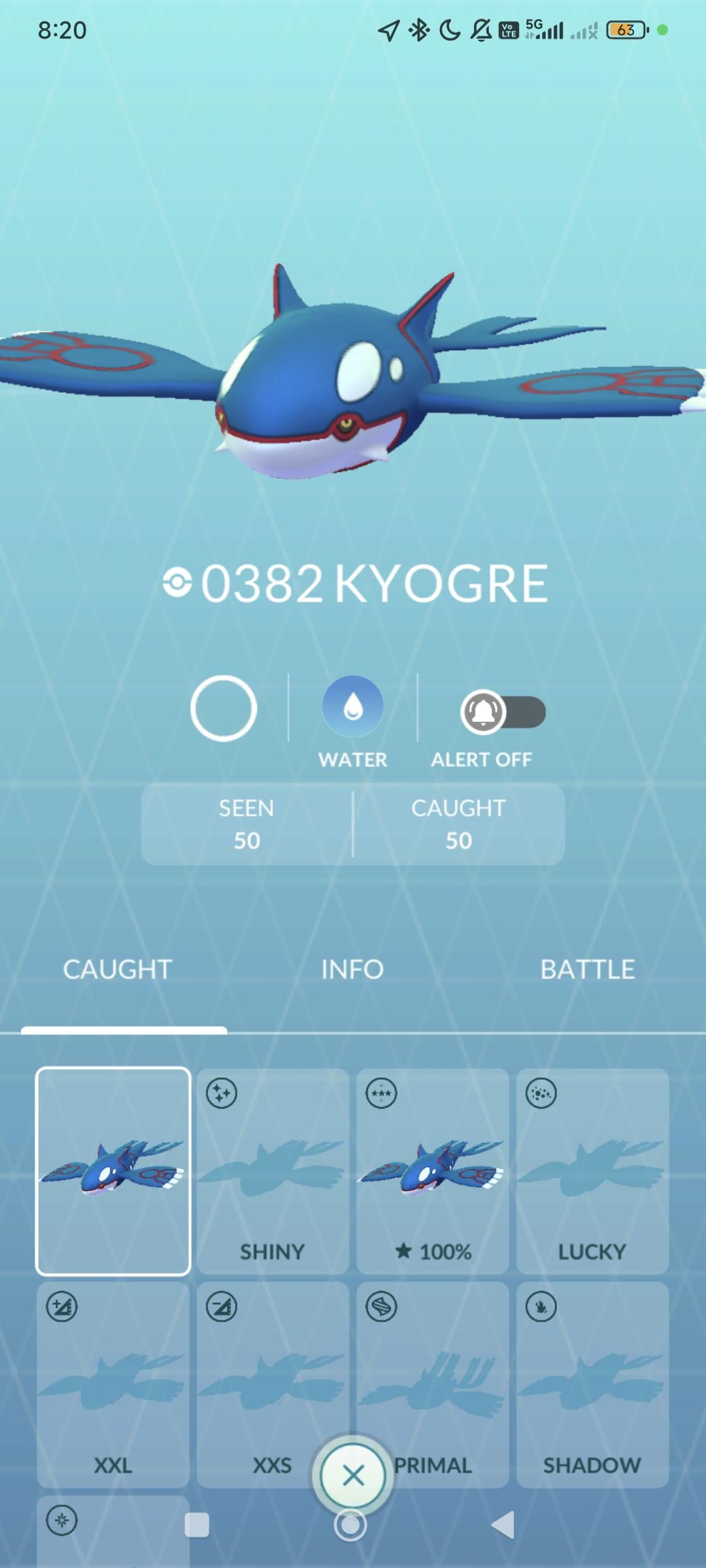Open the CAUGHT tab
The image size is (706, 1568).
click(118, 969)
